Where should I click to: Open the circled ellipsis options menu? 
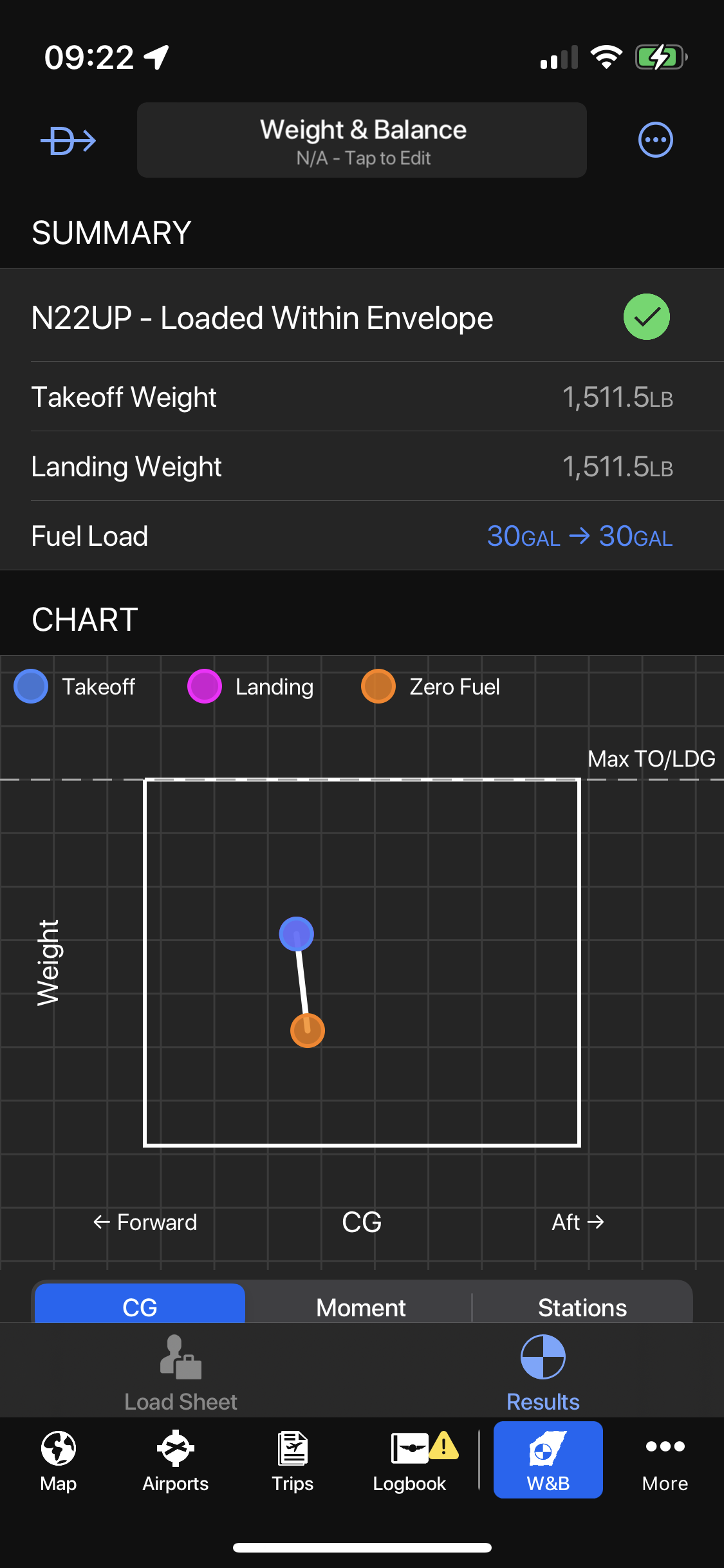[x=655, y=140]
